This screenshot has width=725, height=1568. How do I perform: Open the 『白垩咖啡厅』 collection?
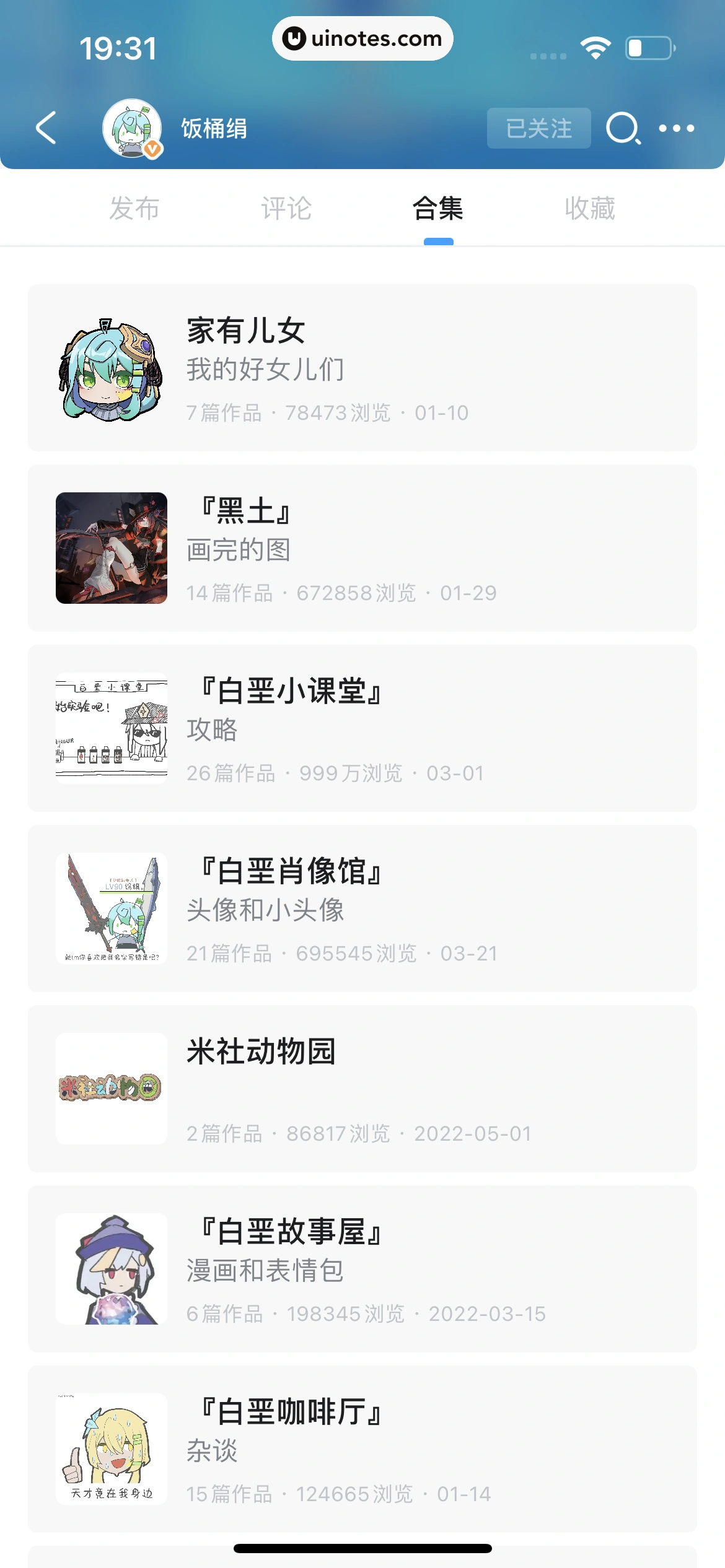pyautogui.click(x=362, y=1449)
